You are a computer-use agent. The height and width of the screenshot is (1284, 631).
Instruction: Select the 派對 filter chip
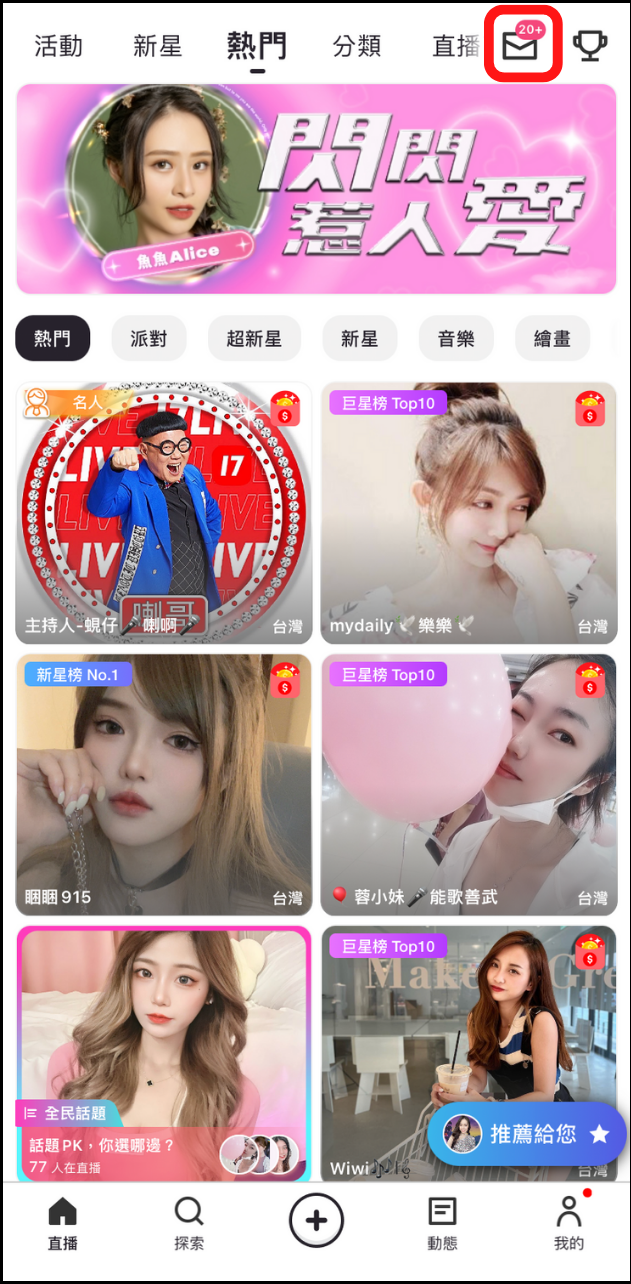(148, 339)
